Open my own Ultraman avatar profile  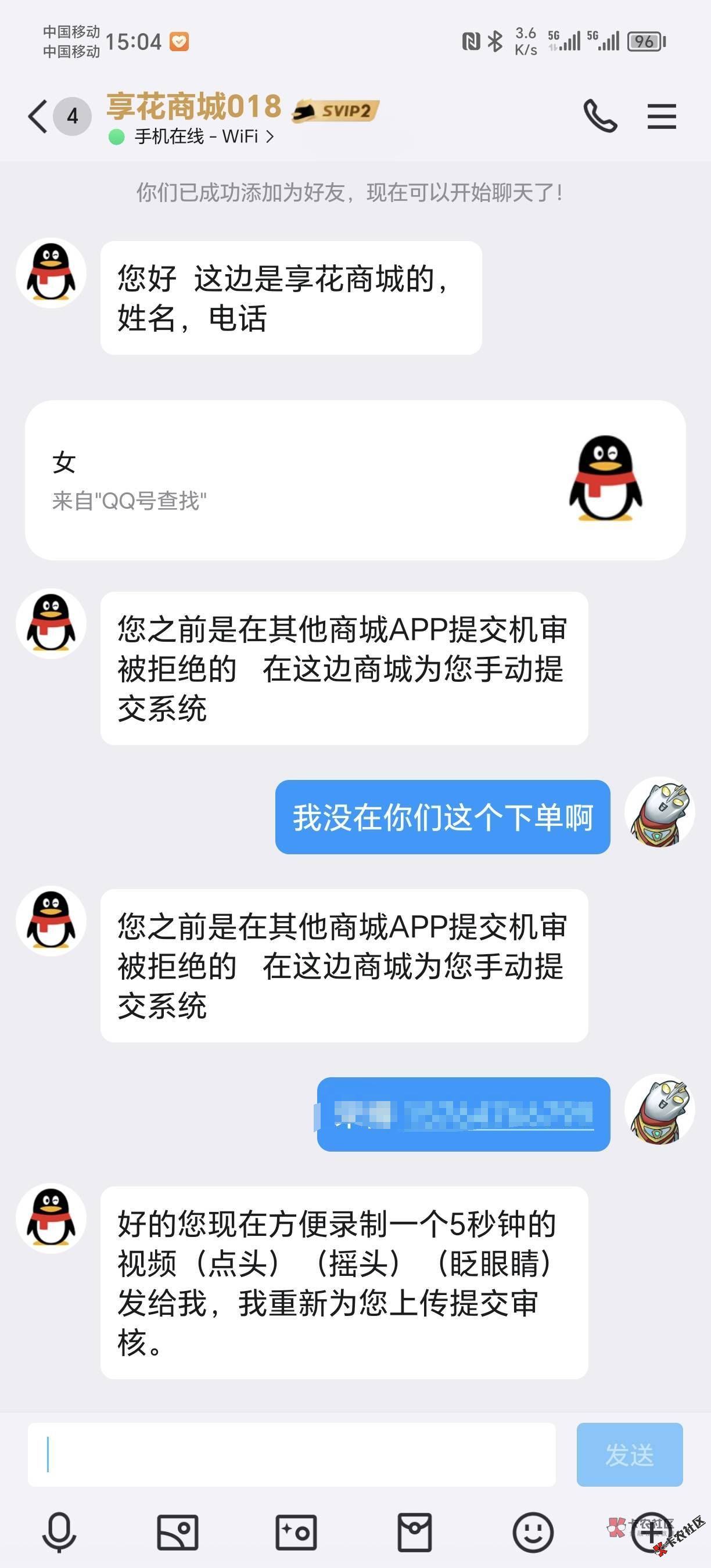click(659, 812)
